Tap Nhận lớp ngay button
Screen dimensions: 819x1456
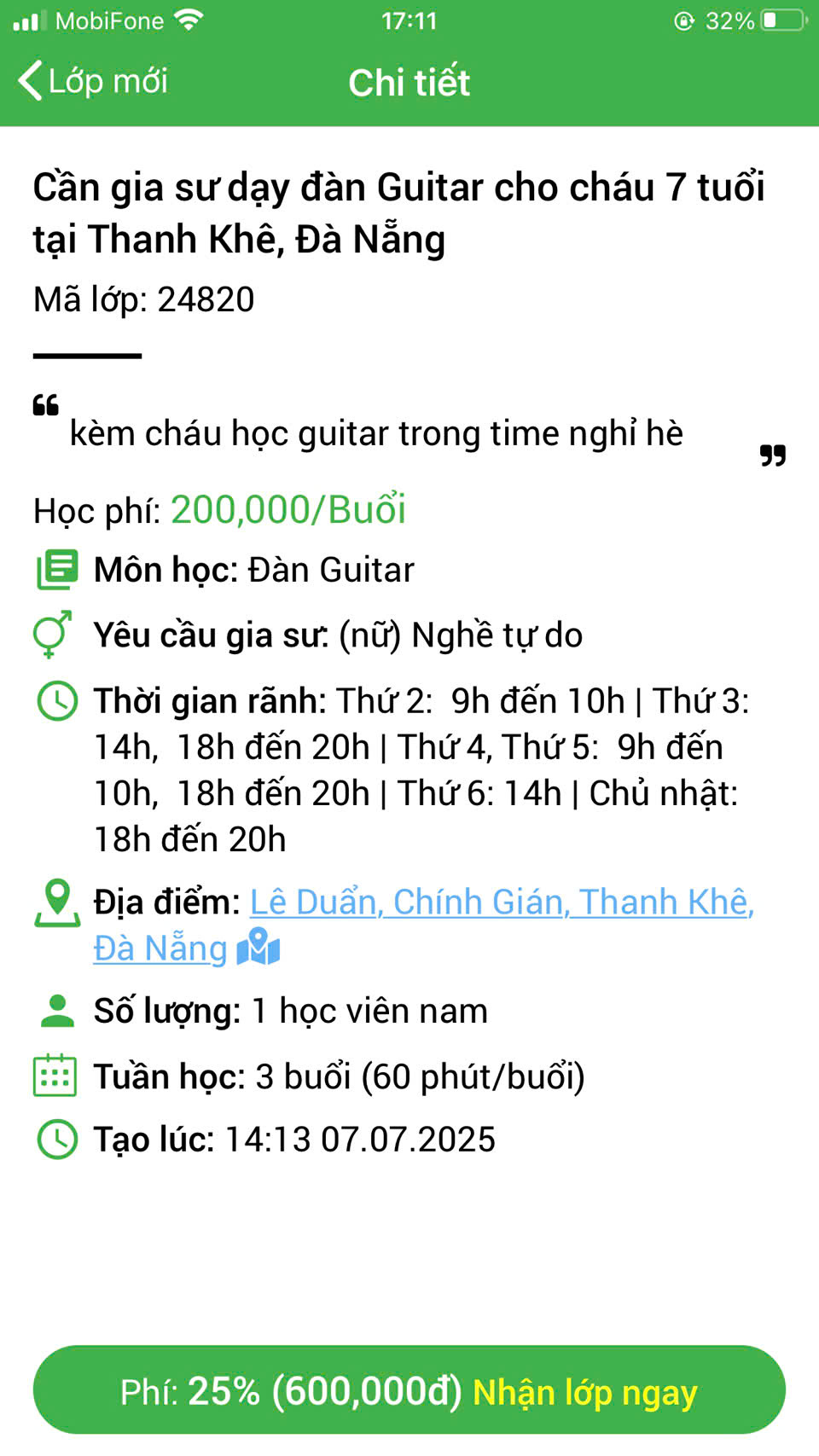click(x=409, y=1391)
